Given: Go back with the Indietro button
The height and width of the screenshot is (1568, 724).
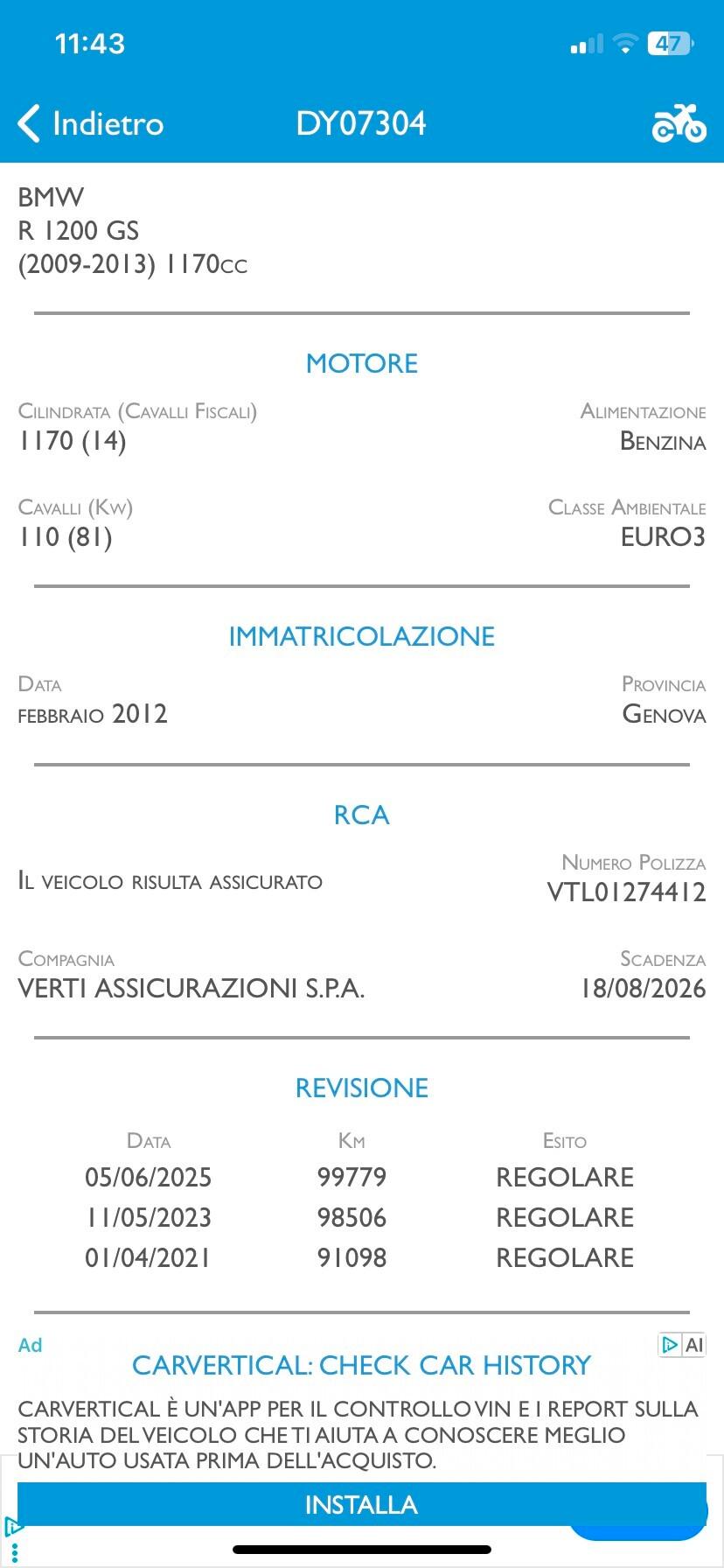Looking at the screenshot, I should 91,123.
